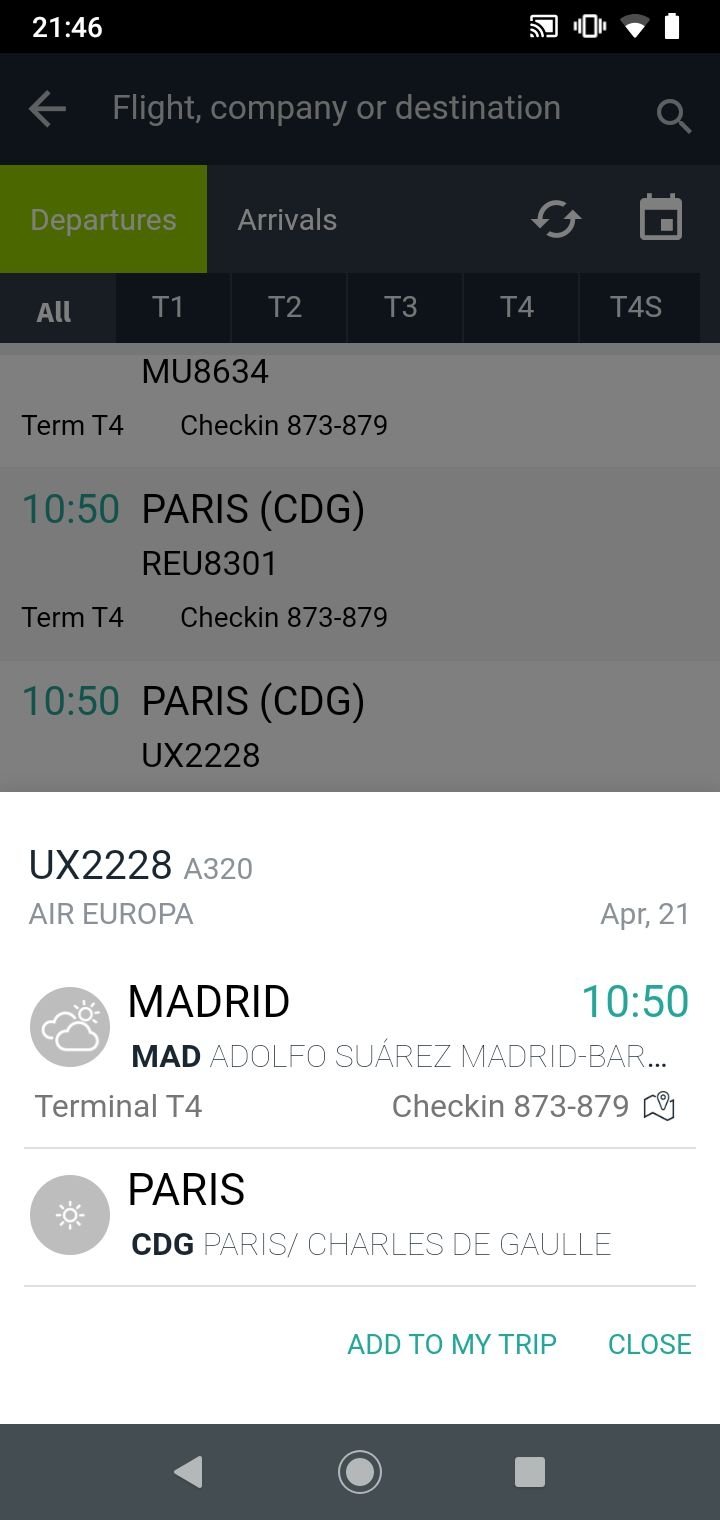The width and height of the screenshot is (720, 1520).
Task: Add flight UX2228 to my trip
Action: point(452,1344)
